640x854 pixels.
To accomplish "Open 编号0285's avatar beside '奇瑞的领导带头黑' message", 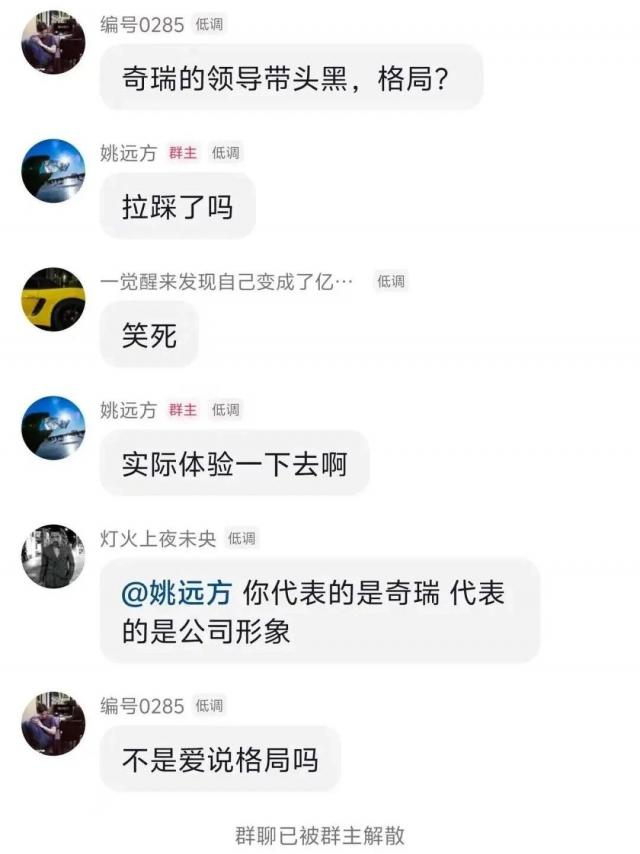I will pyautogui.click(x=53, y=42).
